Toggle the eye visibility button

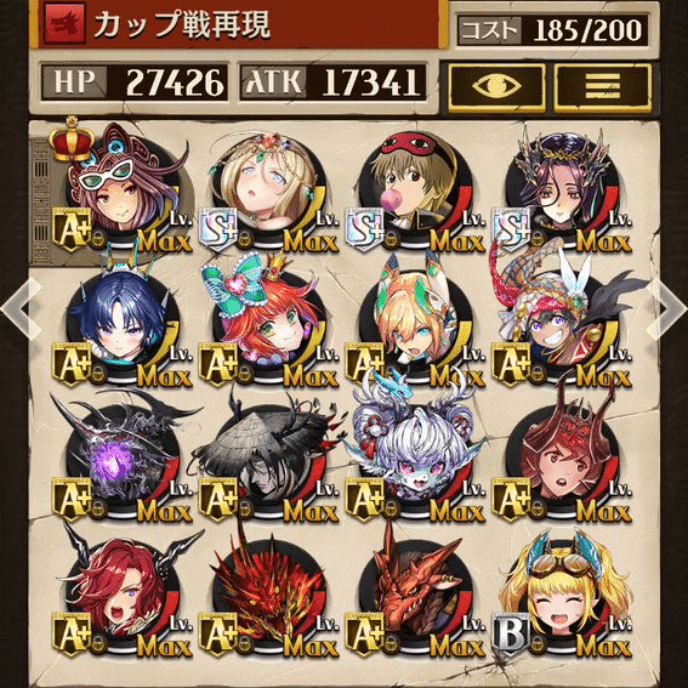point(496,87)
